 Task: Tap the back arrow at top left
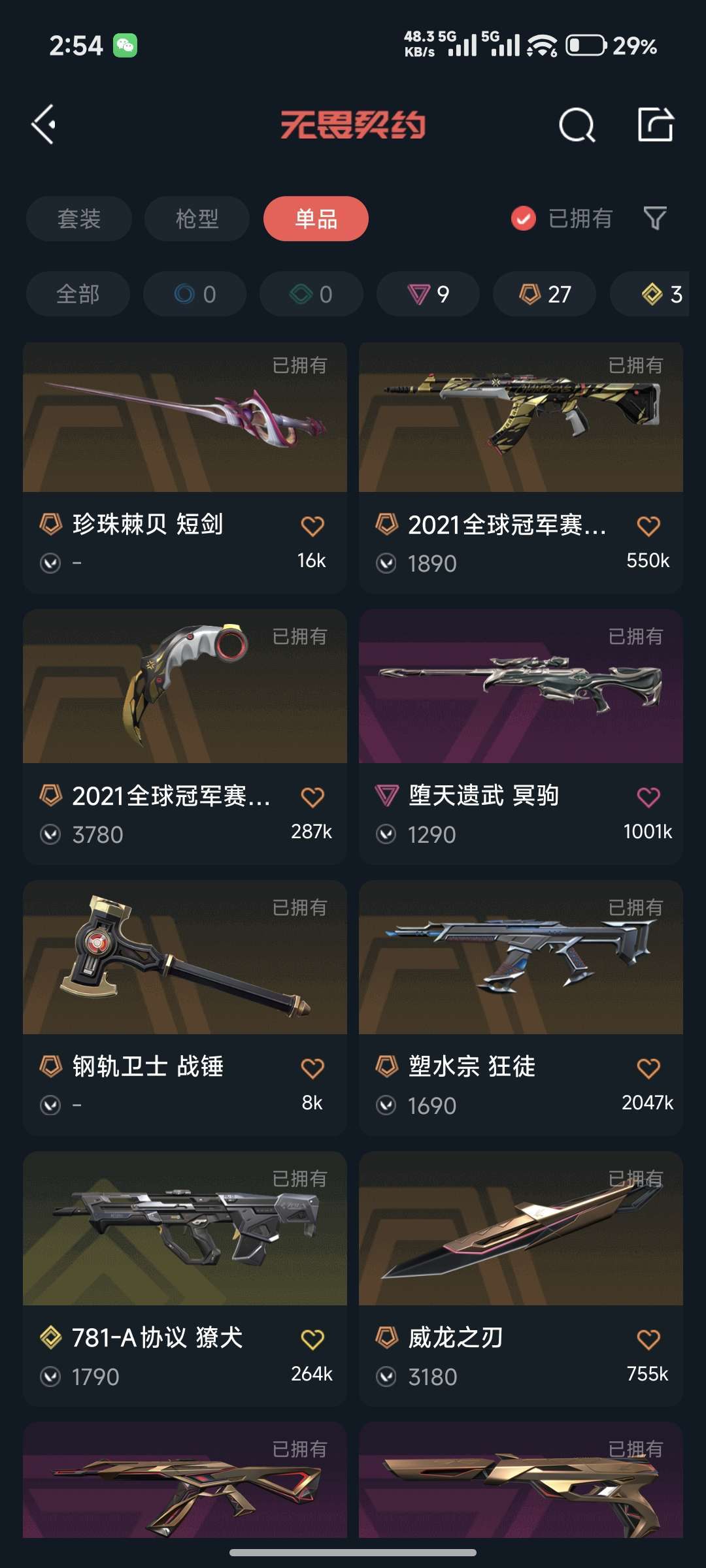click(44, 124)
